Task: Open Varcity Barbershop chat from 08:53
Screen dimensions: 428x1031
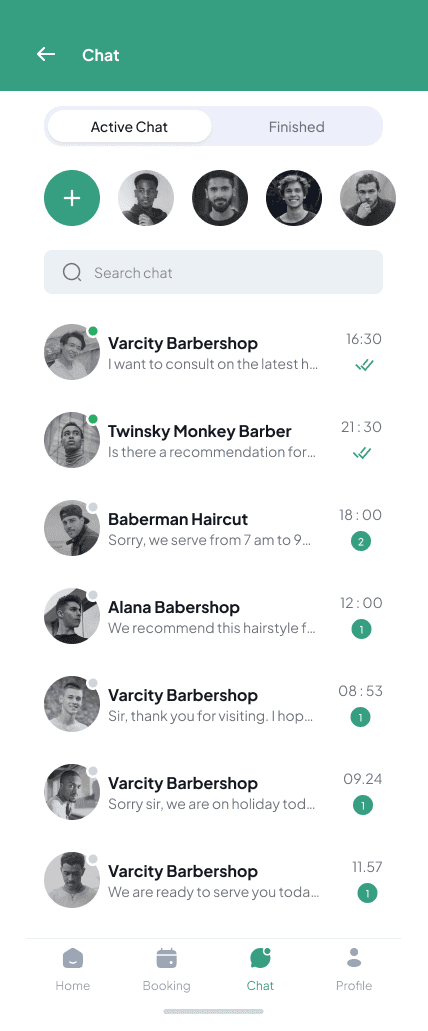Action: point(214,705)
